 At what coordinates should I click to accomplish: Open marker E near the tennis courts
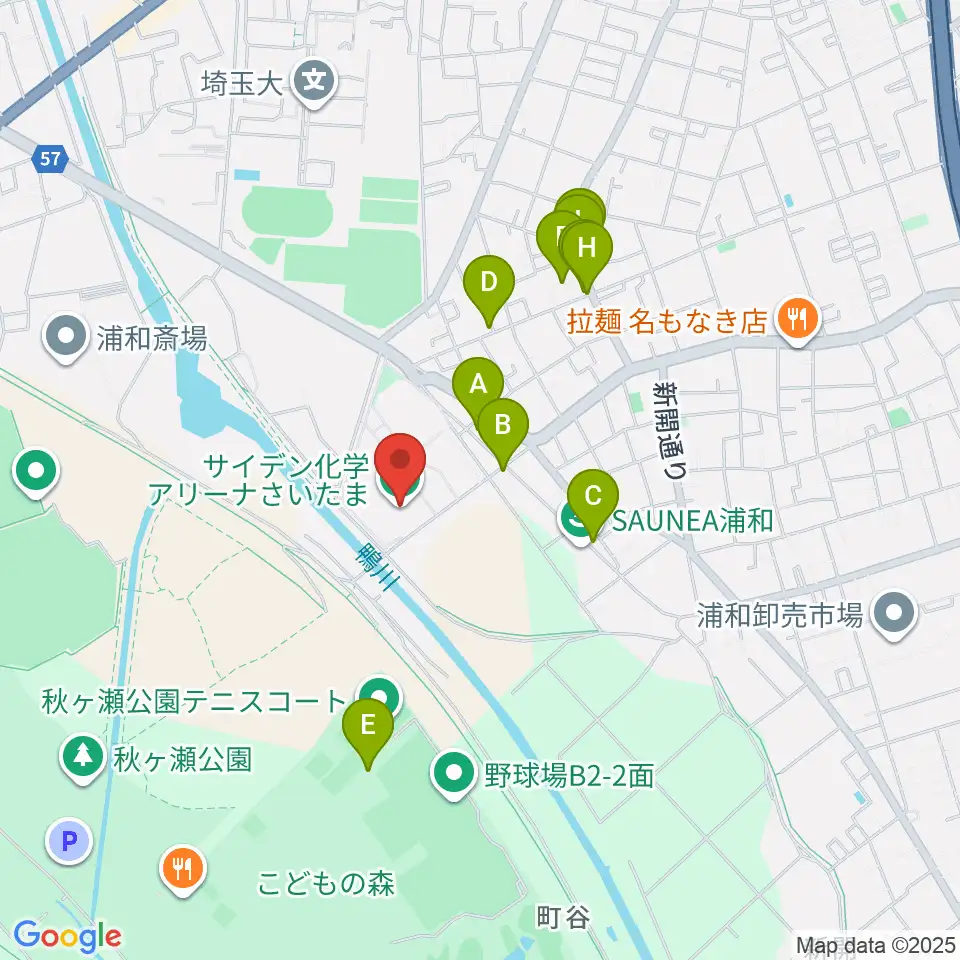pyautogui.click(x=368, y=726)
